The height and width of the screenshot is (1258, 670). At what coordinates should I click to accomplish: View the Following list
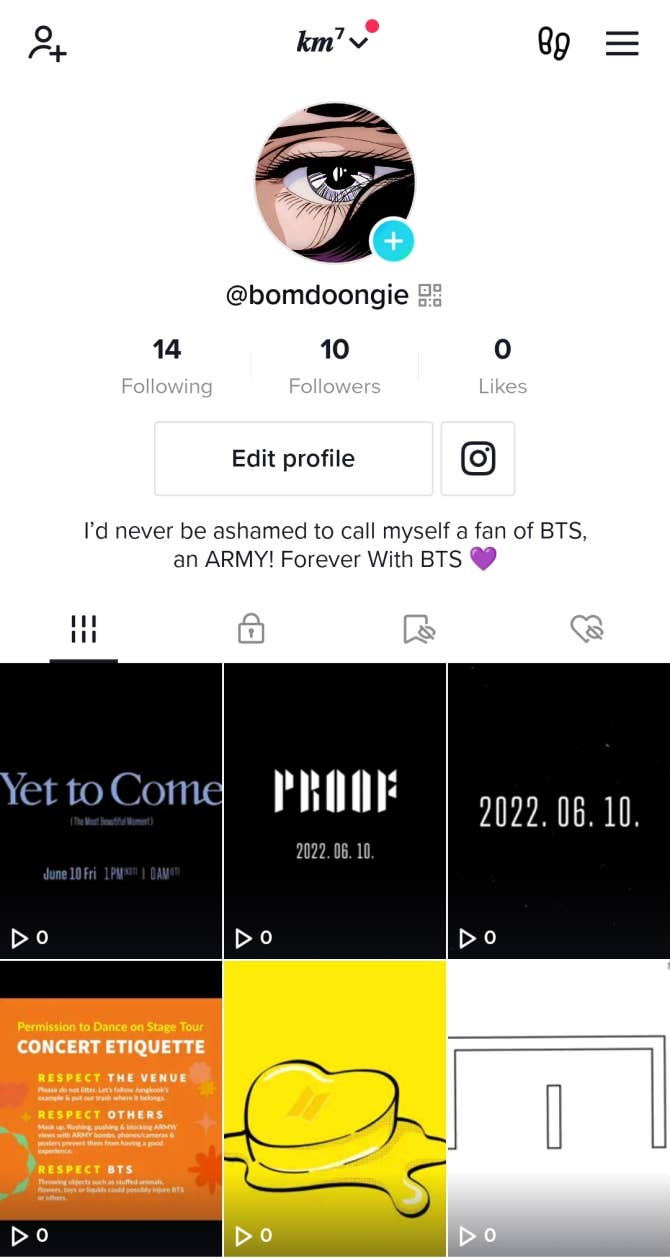[x=167, y=366]
